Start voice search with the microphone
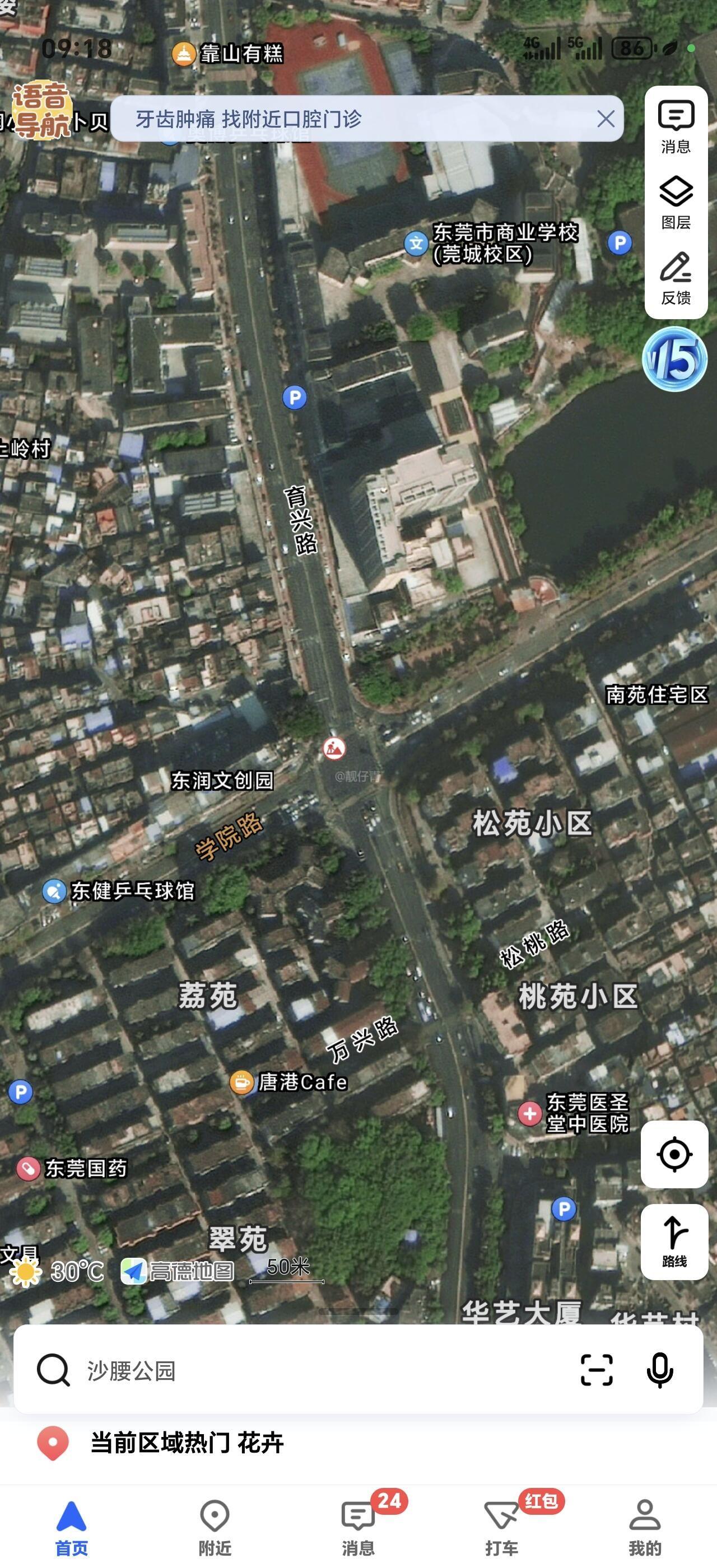Image resolution: width=717 pixels, height=1568 pixels. pyautogui.click(x=660, y=1371)
